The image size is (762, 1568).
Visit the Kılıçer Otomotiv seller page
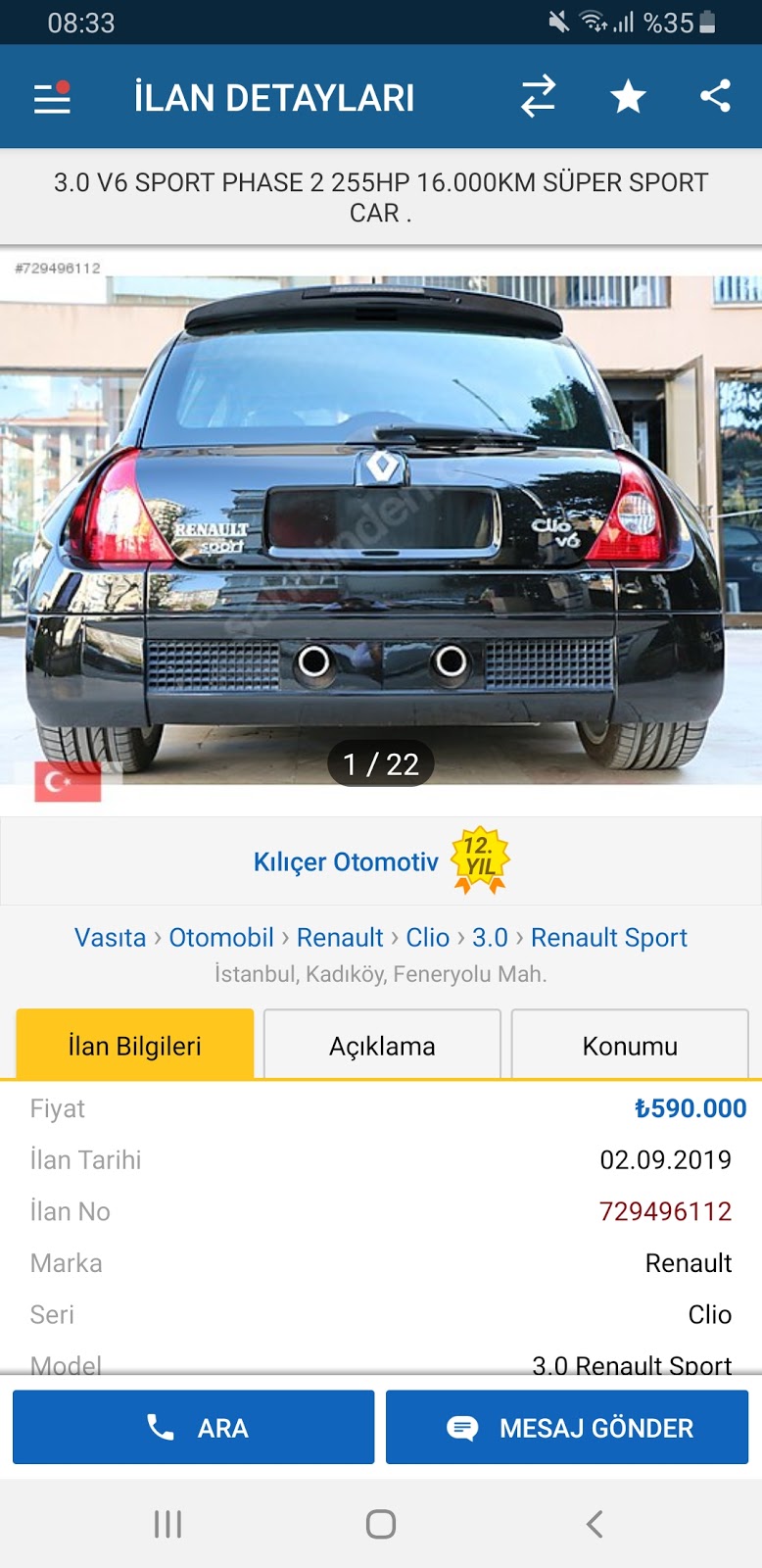[346, 861]
